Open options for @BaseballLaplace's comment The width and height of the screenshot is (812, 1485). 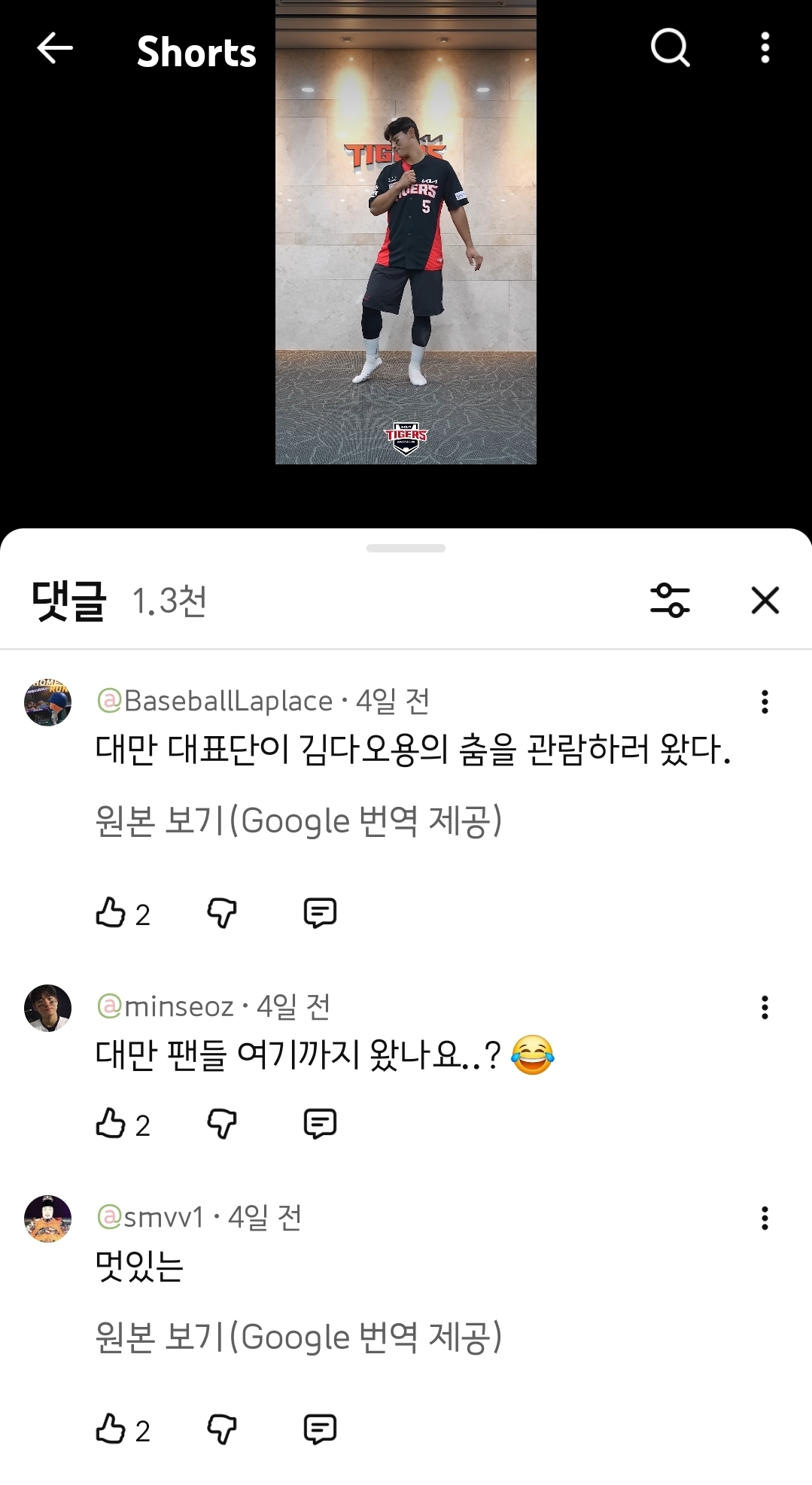(x=765, y=701)
